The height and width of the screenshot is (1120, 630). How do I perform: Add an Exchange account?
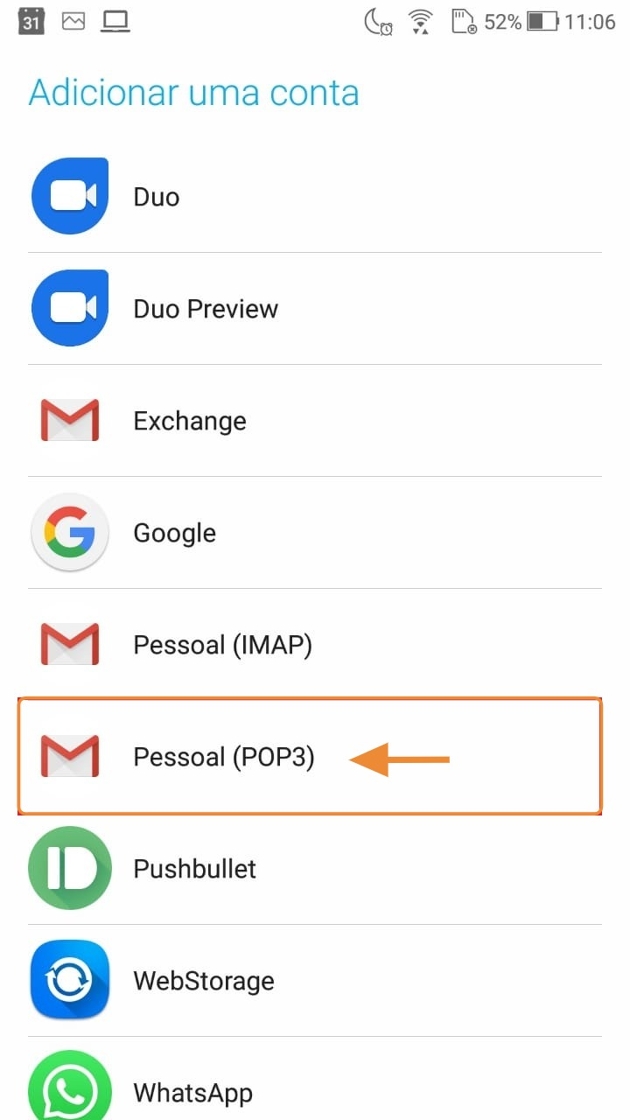pyautogui.click(x=189, y=421)
